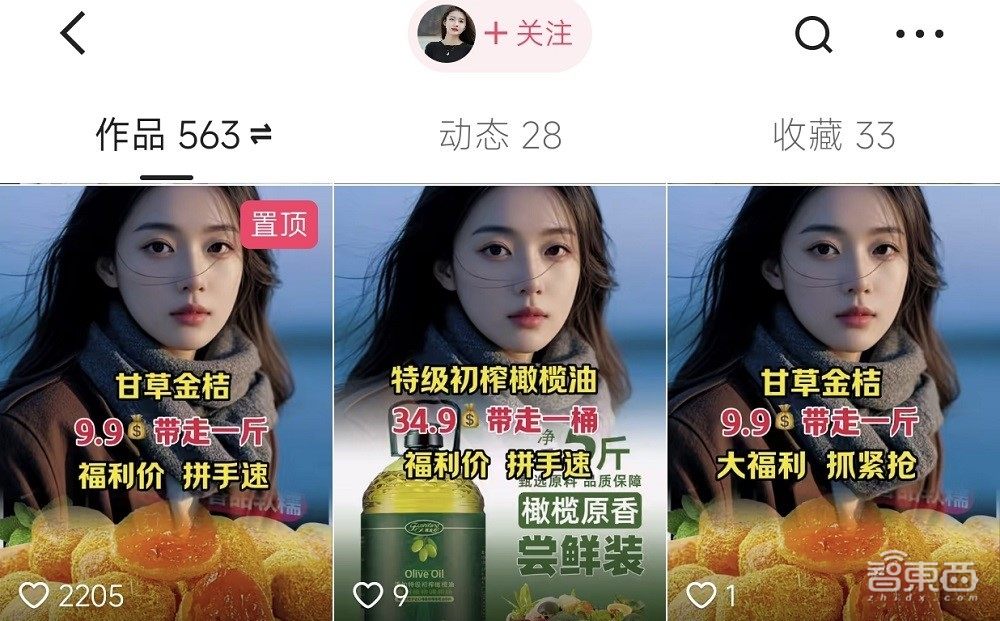The height and width of the screenshot is (621, 1000).
Task: Switch to the 动态 28 tab
Action: tap(500, 136)
